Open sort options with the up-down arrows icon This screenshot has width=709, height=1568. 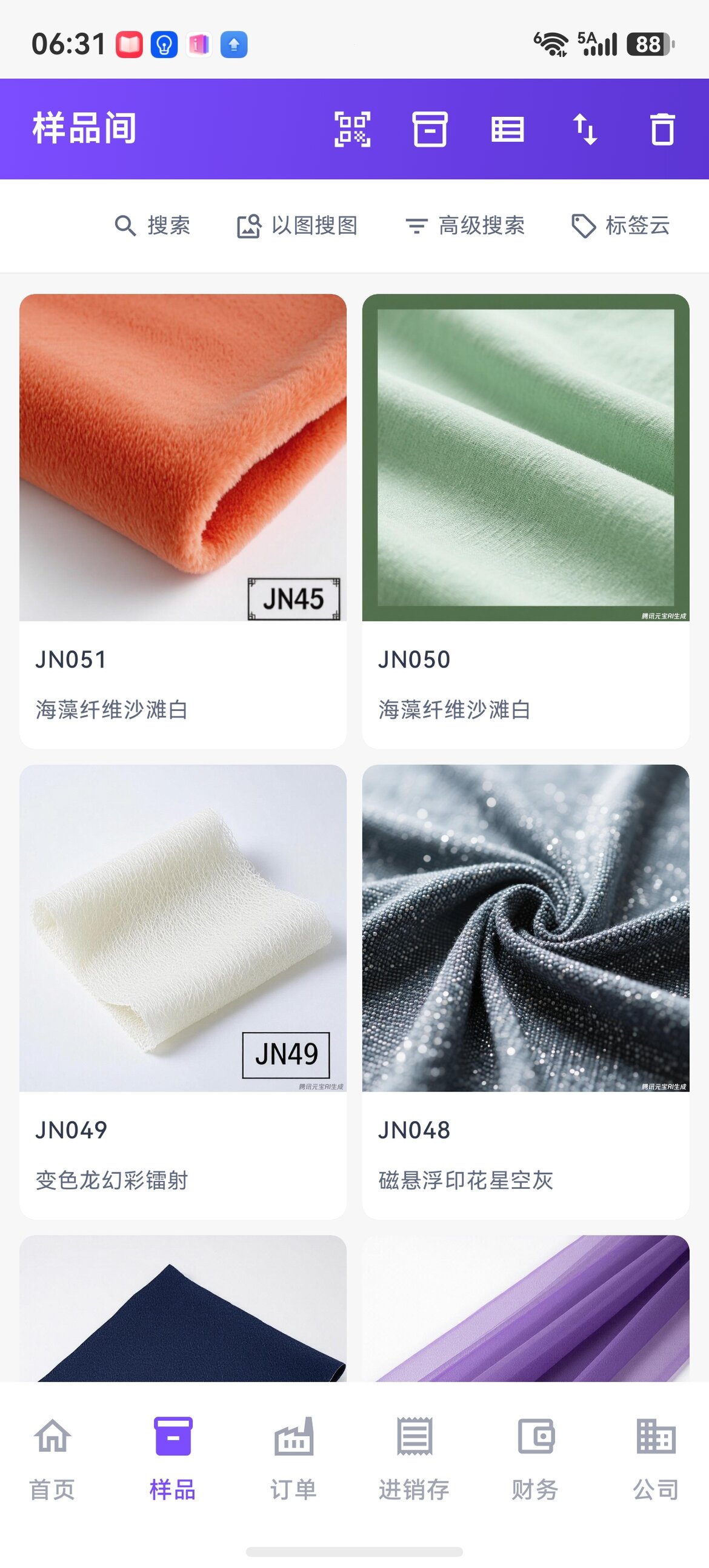coord(587,130)
